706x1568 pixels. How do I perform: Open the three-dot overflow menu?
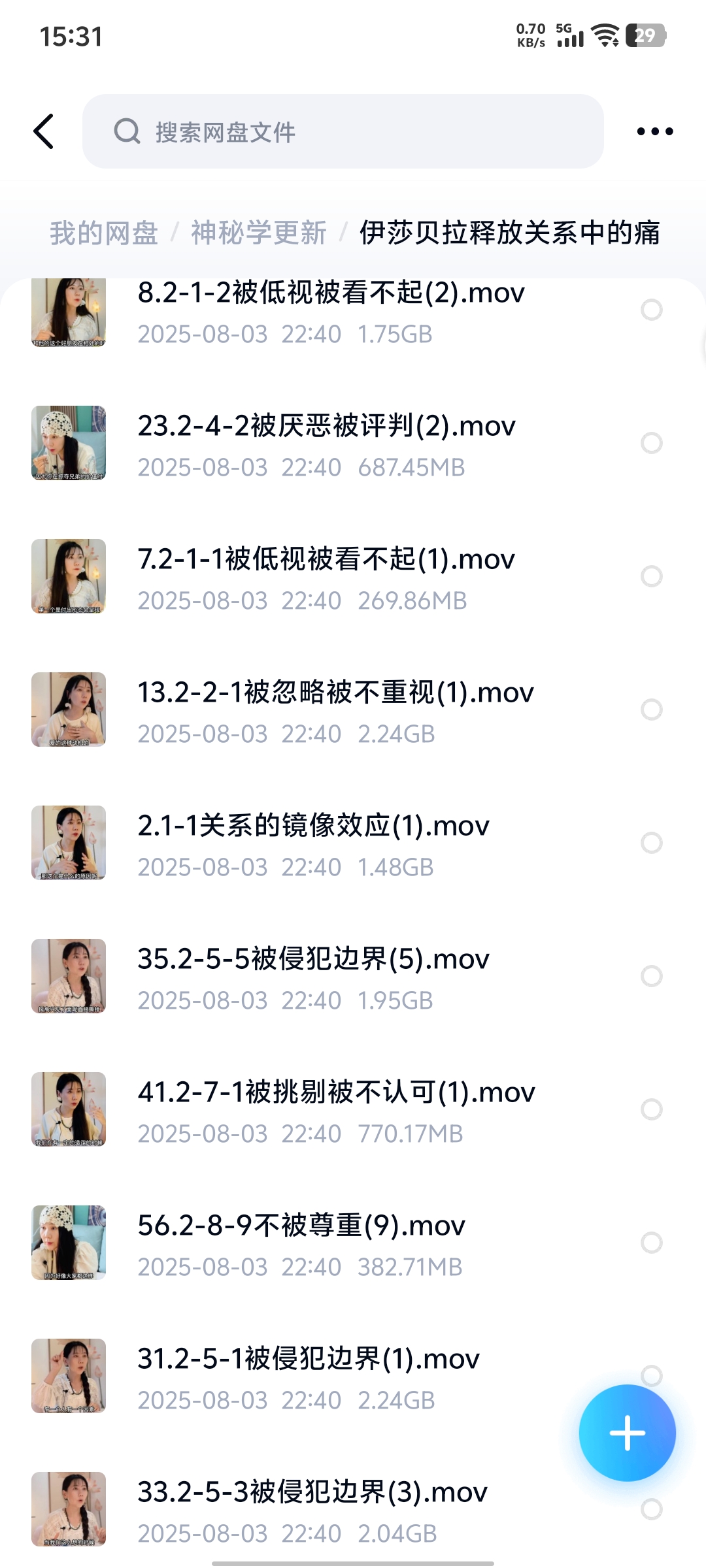coord(654,131)
